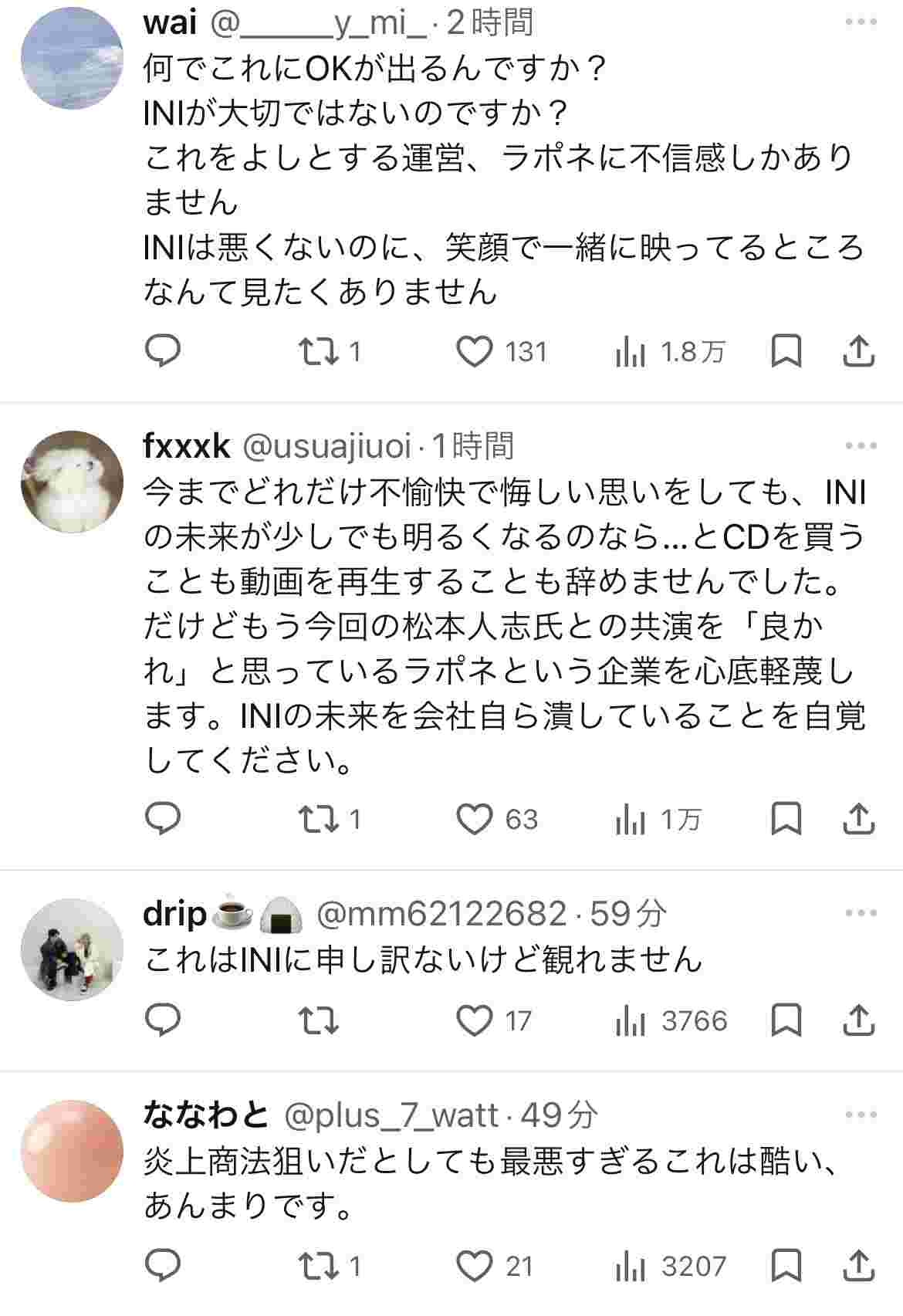The image size is (903, 1316).
Task: Open overflow menu on fxxxk's tweet
Action: click(x=861, y=445)
